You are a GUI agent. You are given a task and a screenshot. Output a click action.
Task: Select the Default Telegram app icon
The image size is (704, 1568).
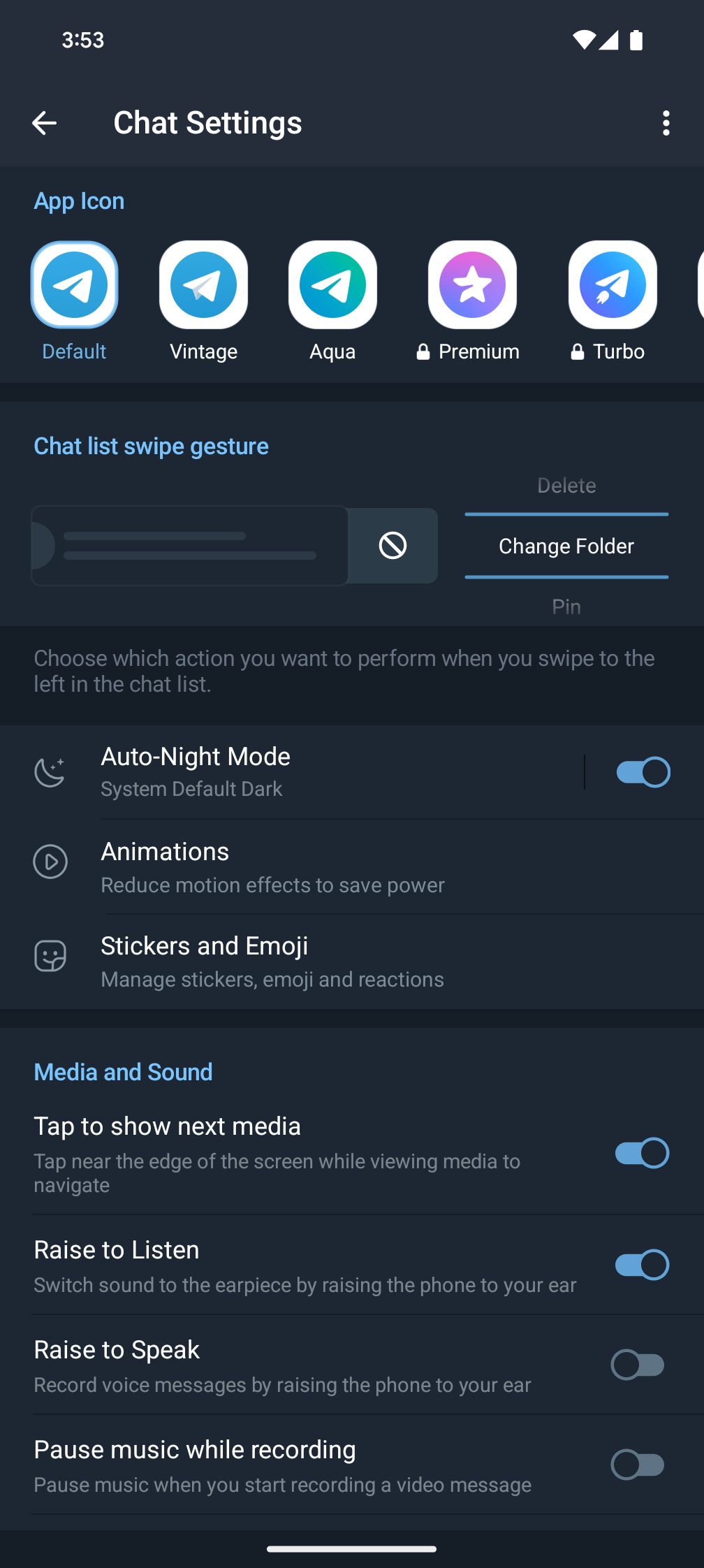pos(74,284)
